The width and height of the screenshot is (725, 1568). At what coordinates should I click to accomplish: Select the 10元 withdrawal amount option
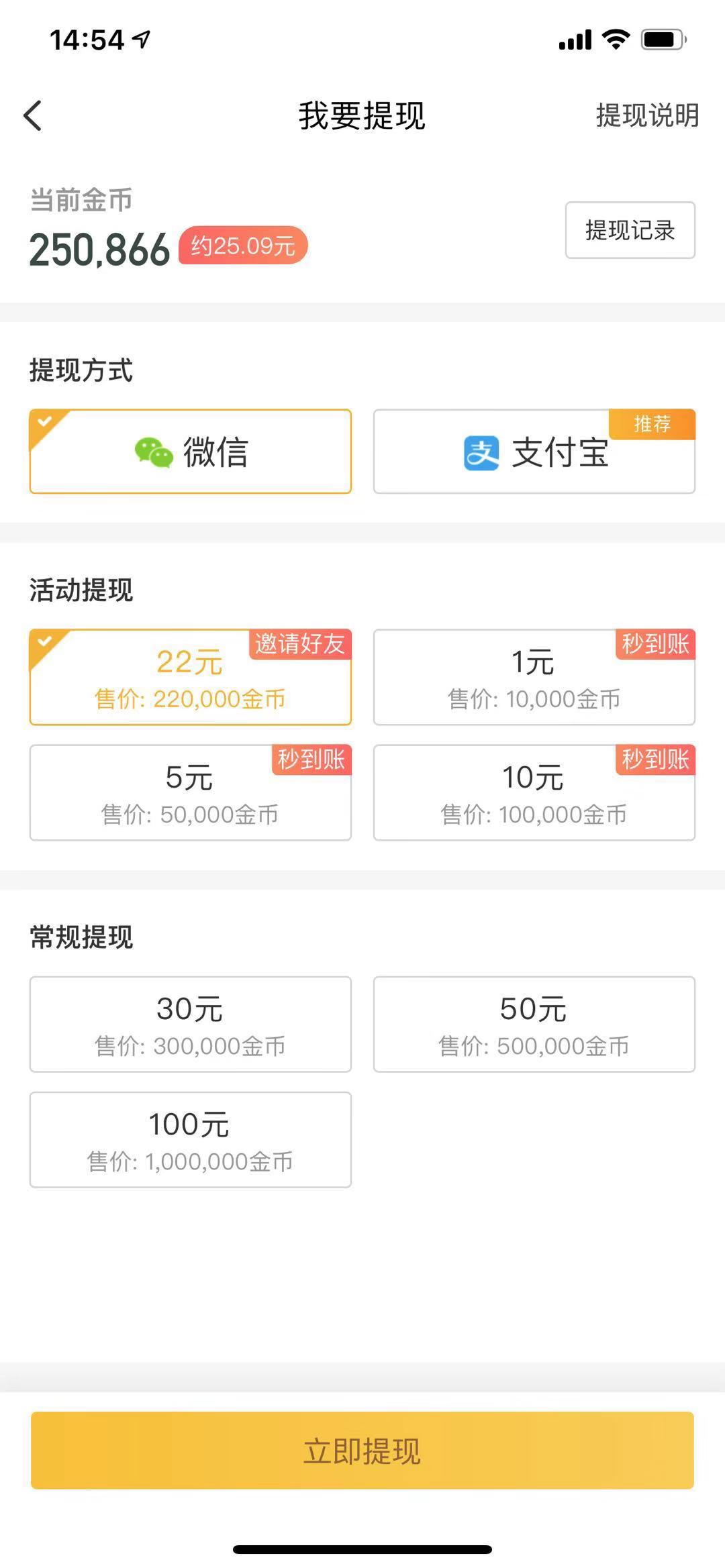[534, 793]
